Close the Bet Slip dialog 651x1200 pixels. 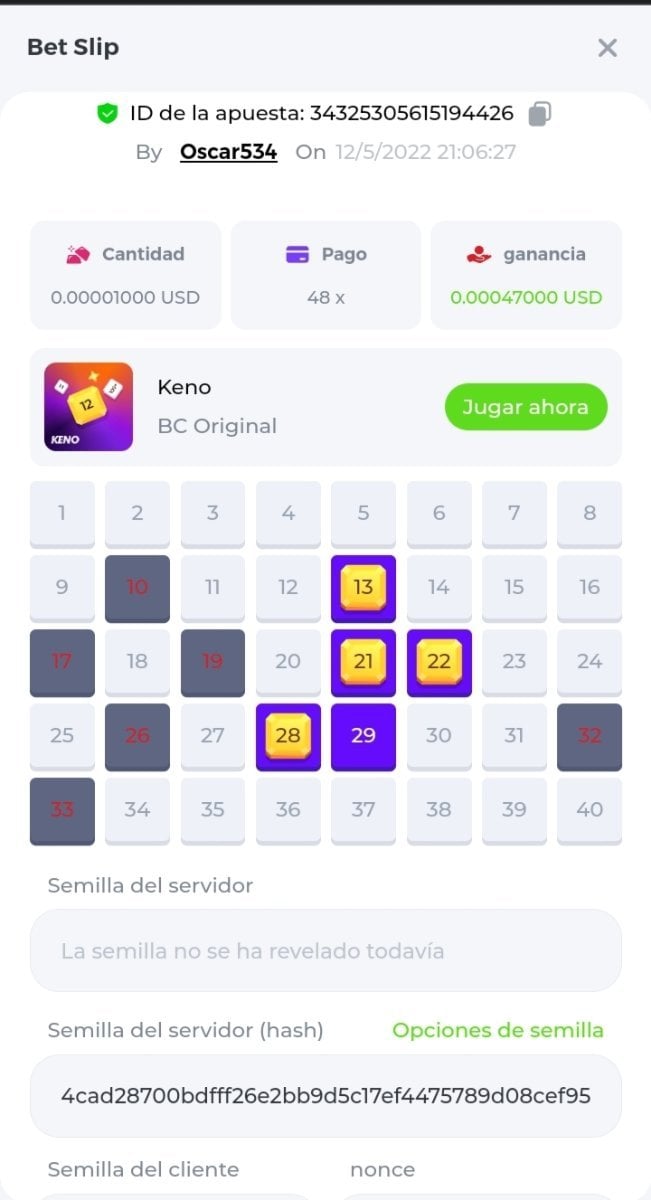[607, 48]
